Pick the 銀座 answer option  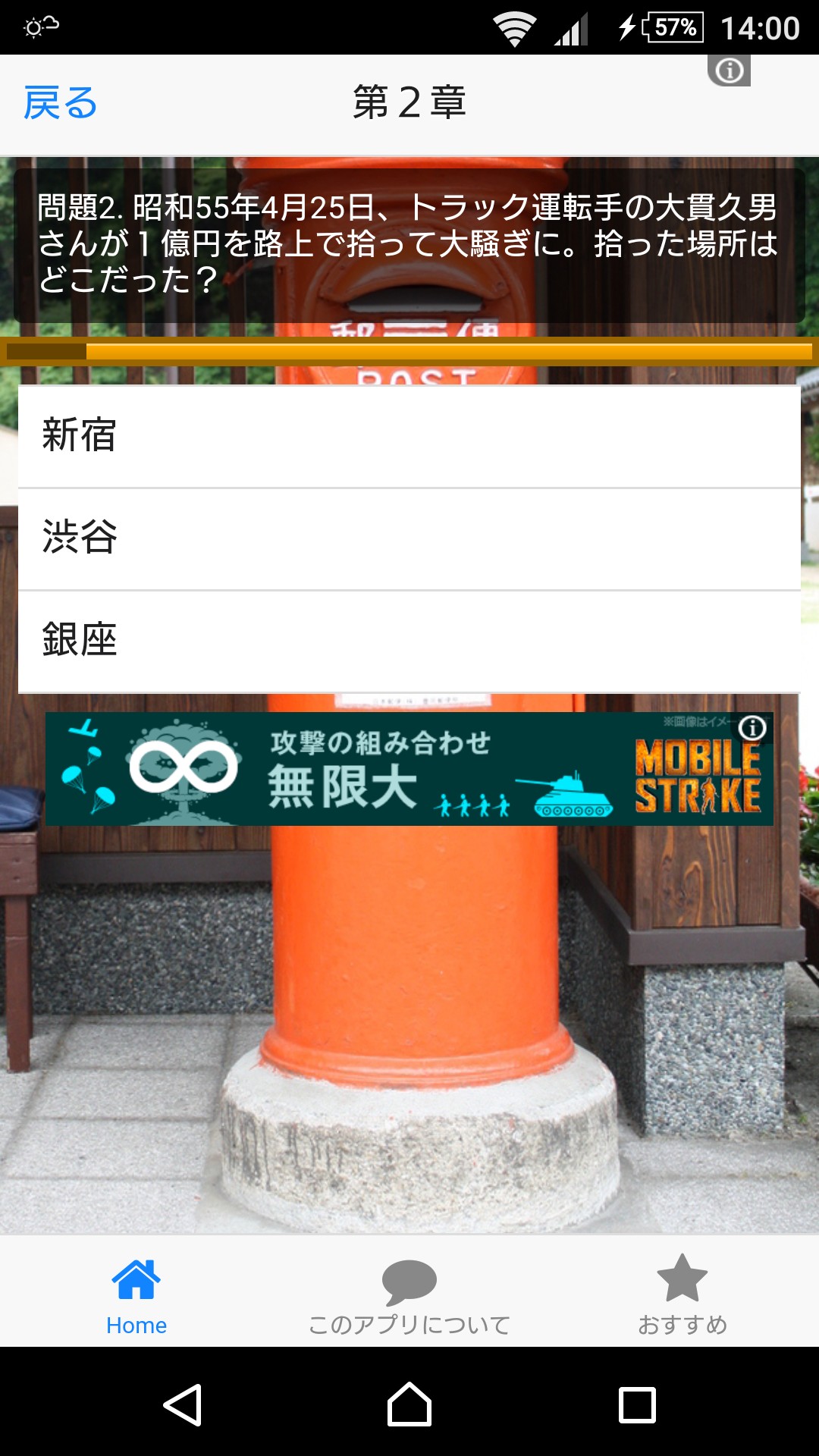pyautogui.click(x=409, y=641)
